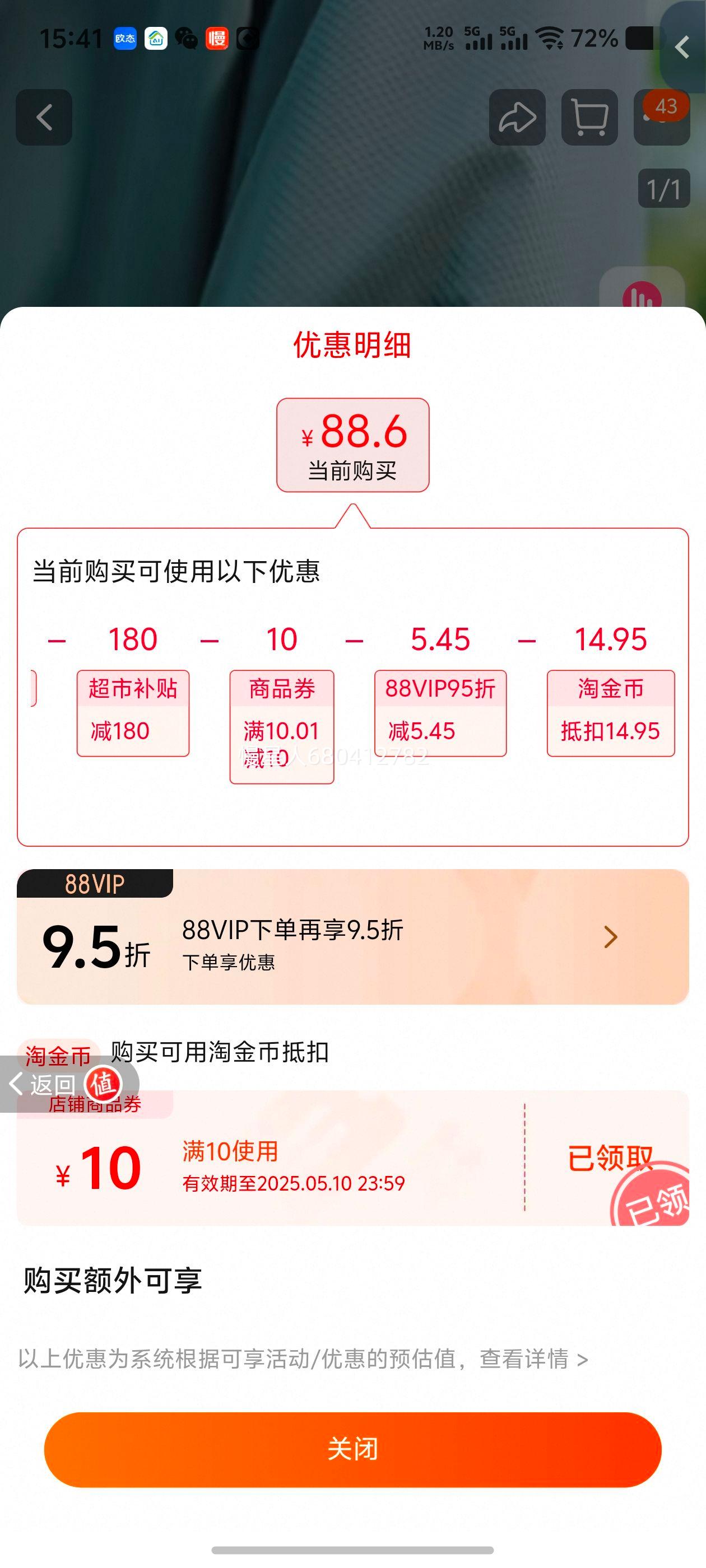
Task: Expand the side panel arrow at top right
Action: click(x=683, y=48)
